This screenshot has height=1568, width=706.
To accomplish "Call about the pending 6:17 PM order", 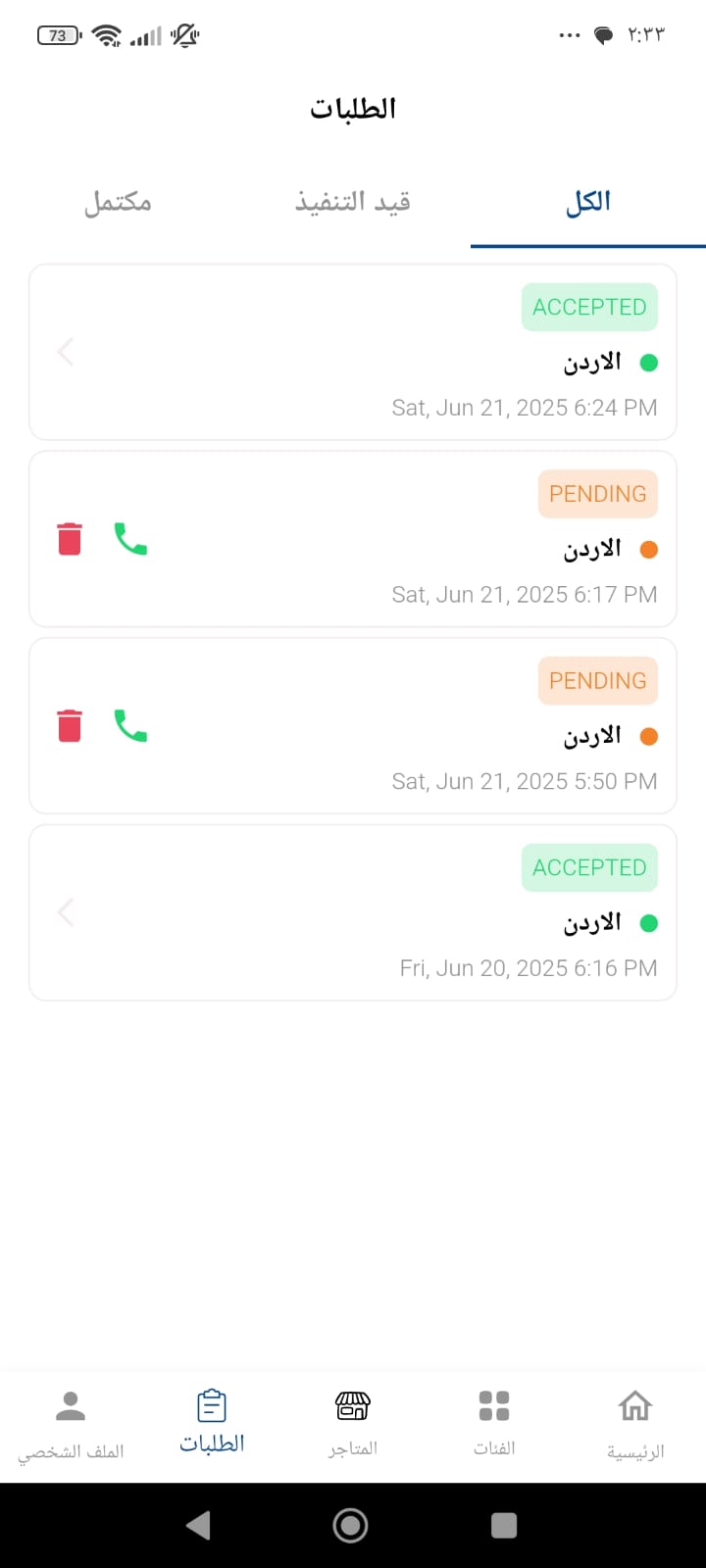I will pyautogui.click(x=130, y=539).
